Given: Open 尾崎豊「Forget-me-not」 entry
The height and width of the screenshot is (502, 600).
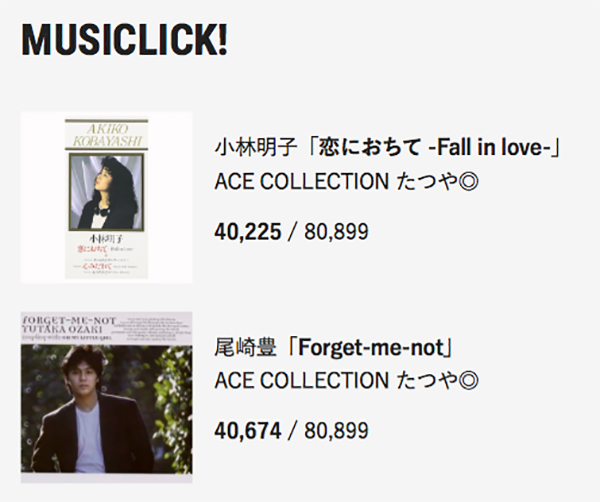Looking at the screenshot, I should tap(336, 348).
